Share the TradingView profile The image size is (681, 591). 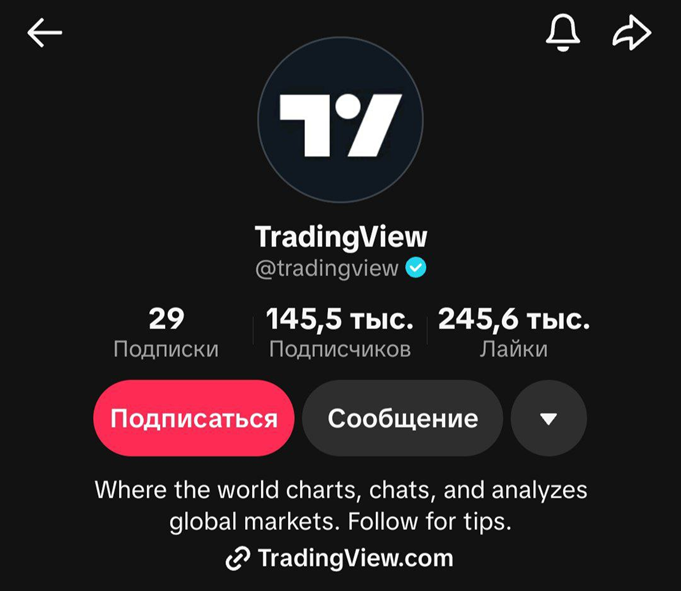tap(631, 34)
